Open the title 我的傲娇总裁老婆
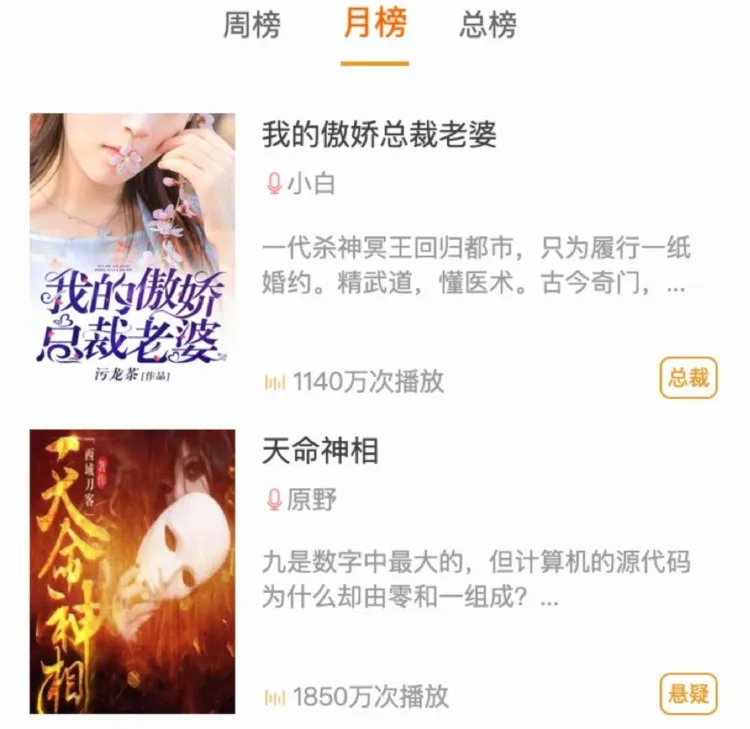Image resolution: width=750 pixels, height=729 pixels. (x=379, y=134)
